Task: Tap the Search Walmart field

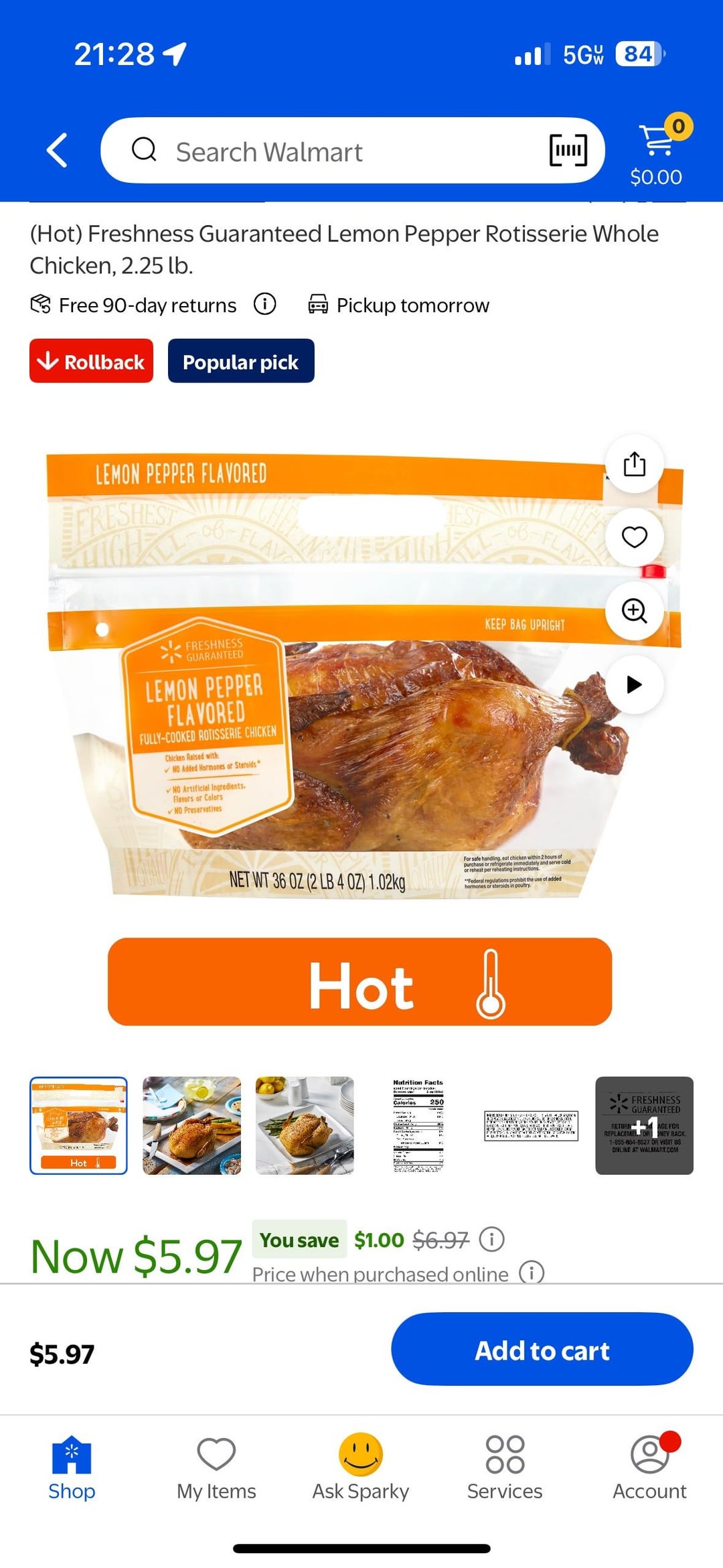Action: click(335, 151)
